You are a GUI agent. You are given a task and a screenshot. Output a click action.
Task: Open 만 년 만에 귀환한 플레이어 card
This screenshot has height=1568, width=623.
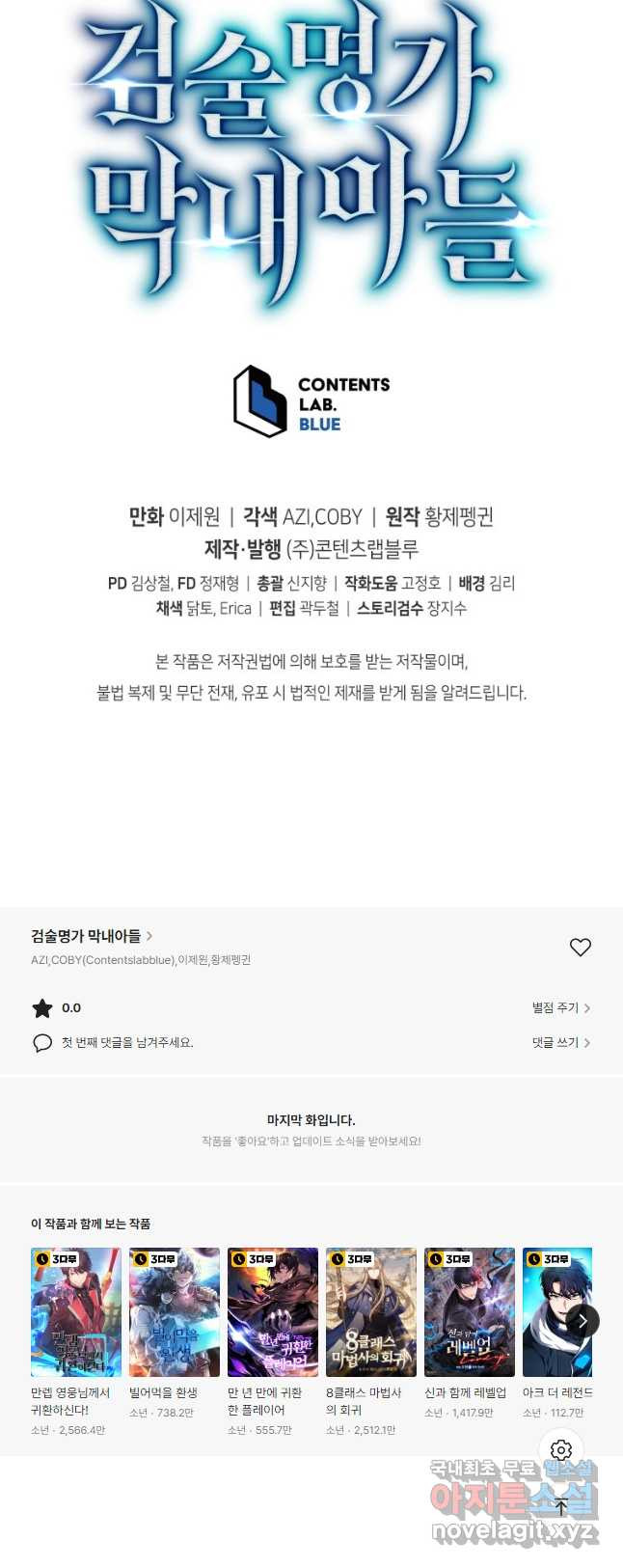[x=272, y=1312]
